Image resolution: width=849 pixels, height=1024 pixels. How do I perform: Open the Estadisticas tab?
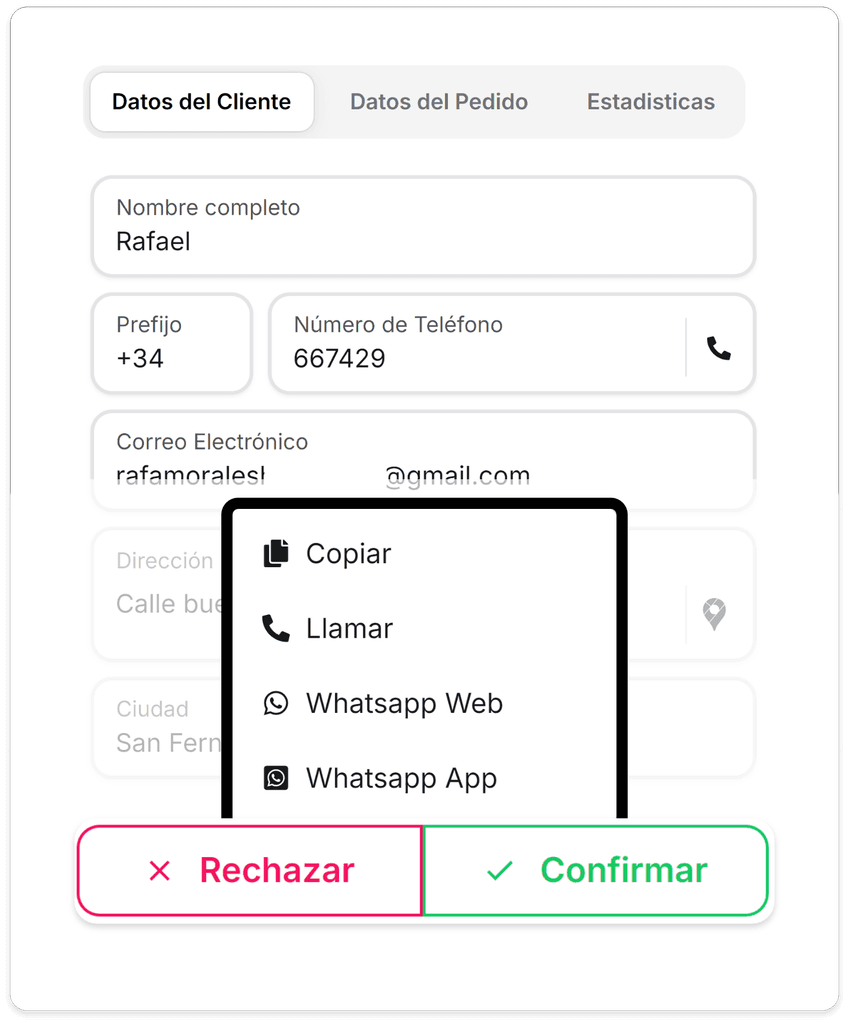pyautogui.click(x=651, y=101)
